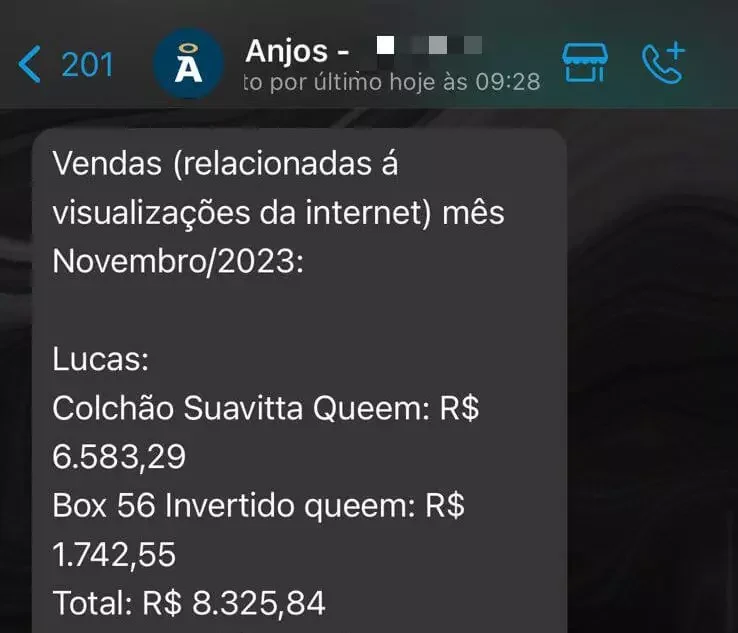The height and width of the screenshot is (633, 738).
Task: Open the business catalog storefront icon
Action: 584,63
